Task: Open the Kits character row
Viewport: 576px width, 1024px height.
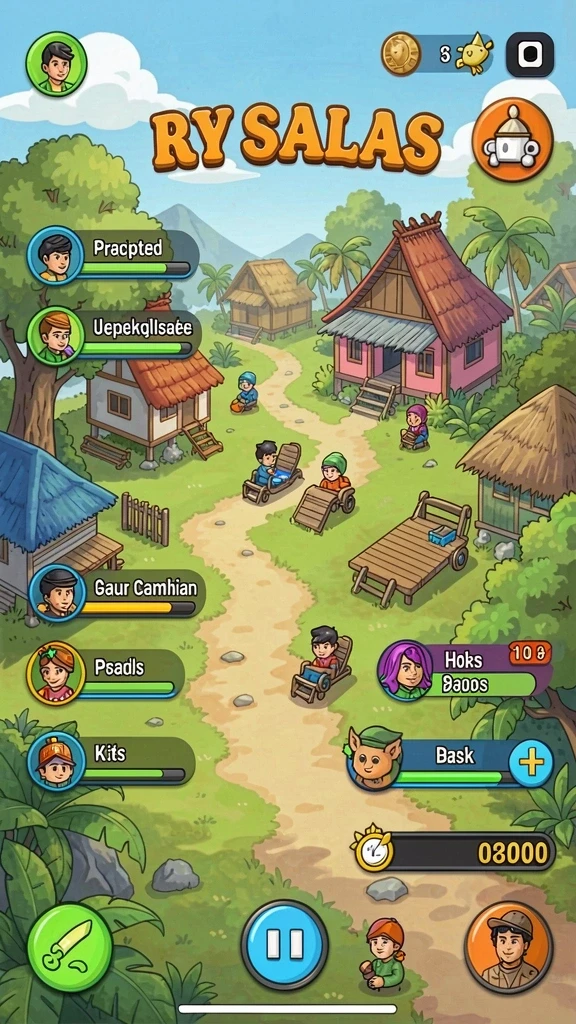Action: pos(111,761)
